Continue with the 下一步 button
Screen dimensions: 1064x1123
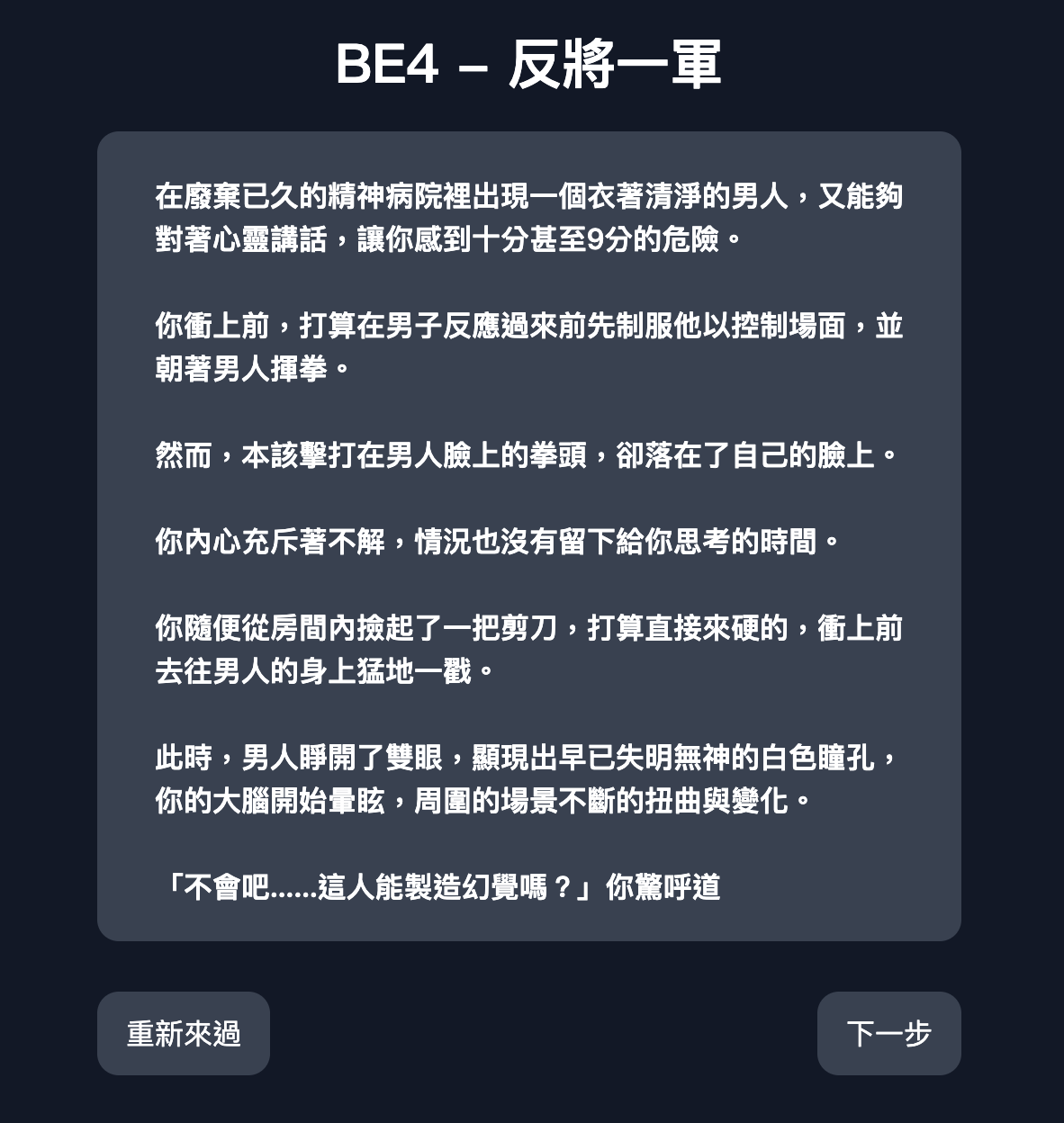(x=888, y=1033)
